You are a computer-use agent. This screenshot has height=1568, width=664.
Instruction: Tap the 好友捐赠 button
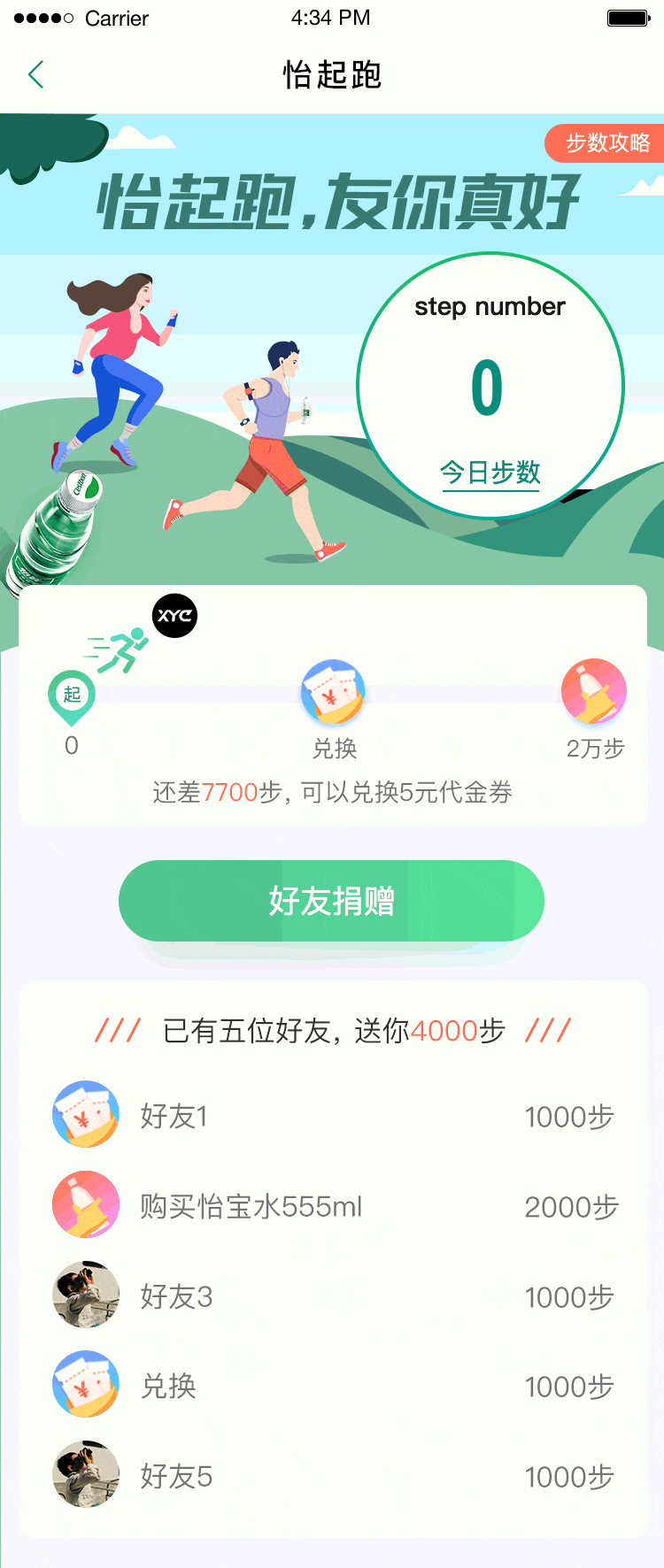(x=331, y=901)
